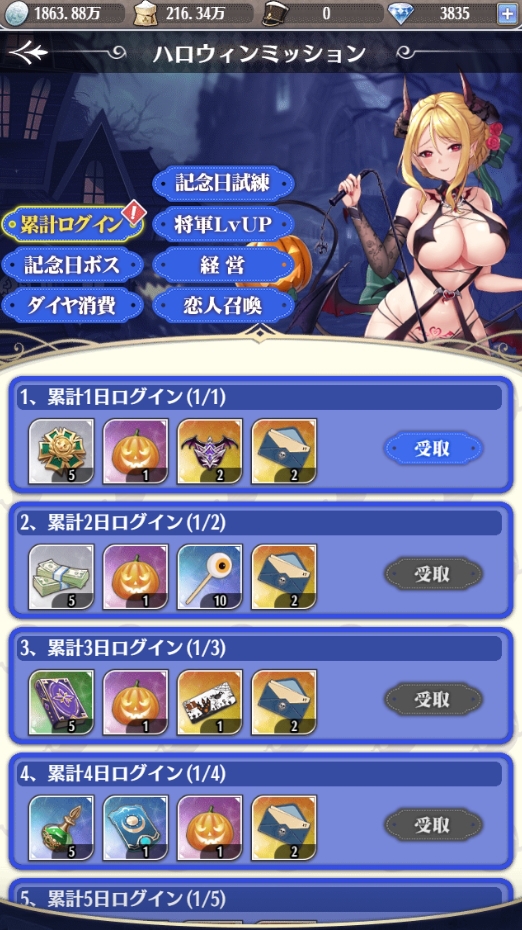
Task: Inspect the green potion reward in 累計4日ログイン
Action: point(61,828)
